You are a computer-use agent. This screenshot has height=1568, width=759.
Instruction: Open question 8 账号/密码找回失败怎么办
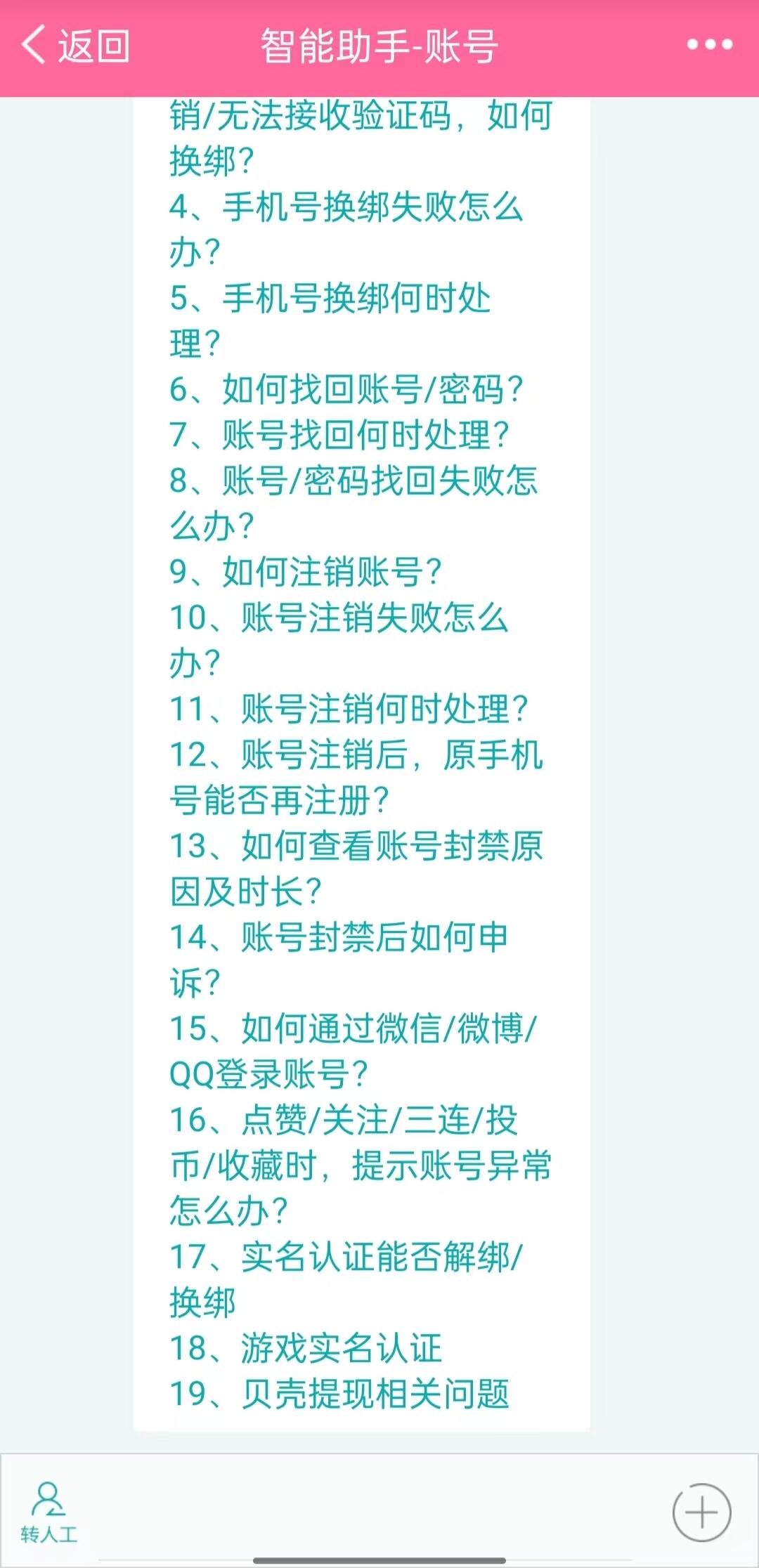(x=353, y=503)
